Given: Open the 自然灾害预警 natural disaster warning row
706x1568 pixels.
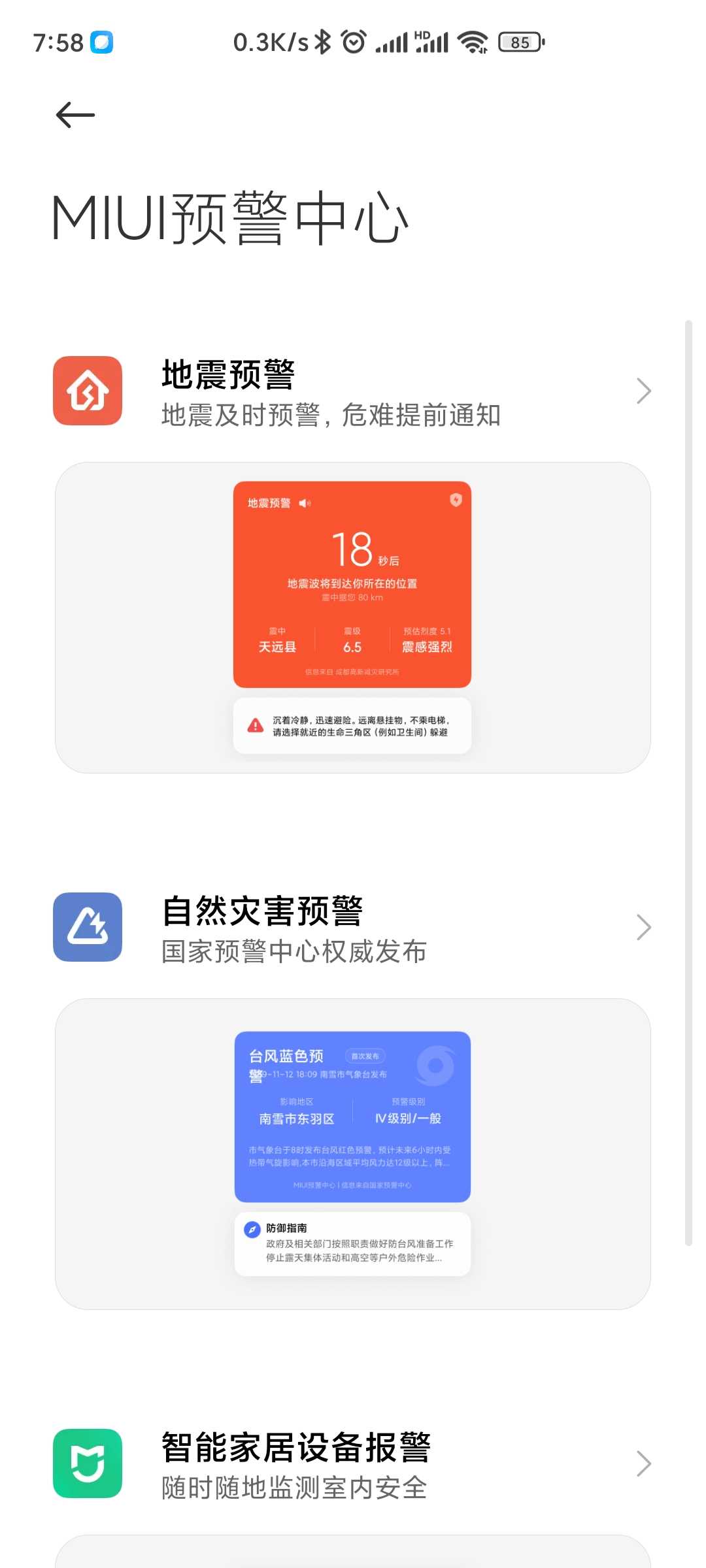Looking at the screenshot, I should point(353,928).
